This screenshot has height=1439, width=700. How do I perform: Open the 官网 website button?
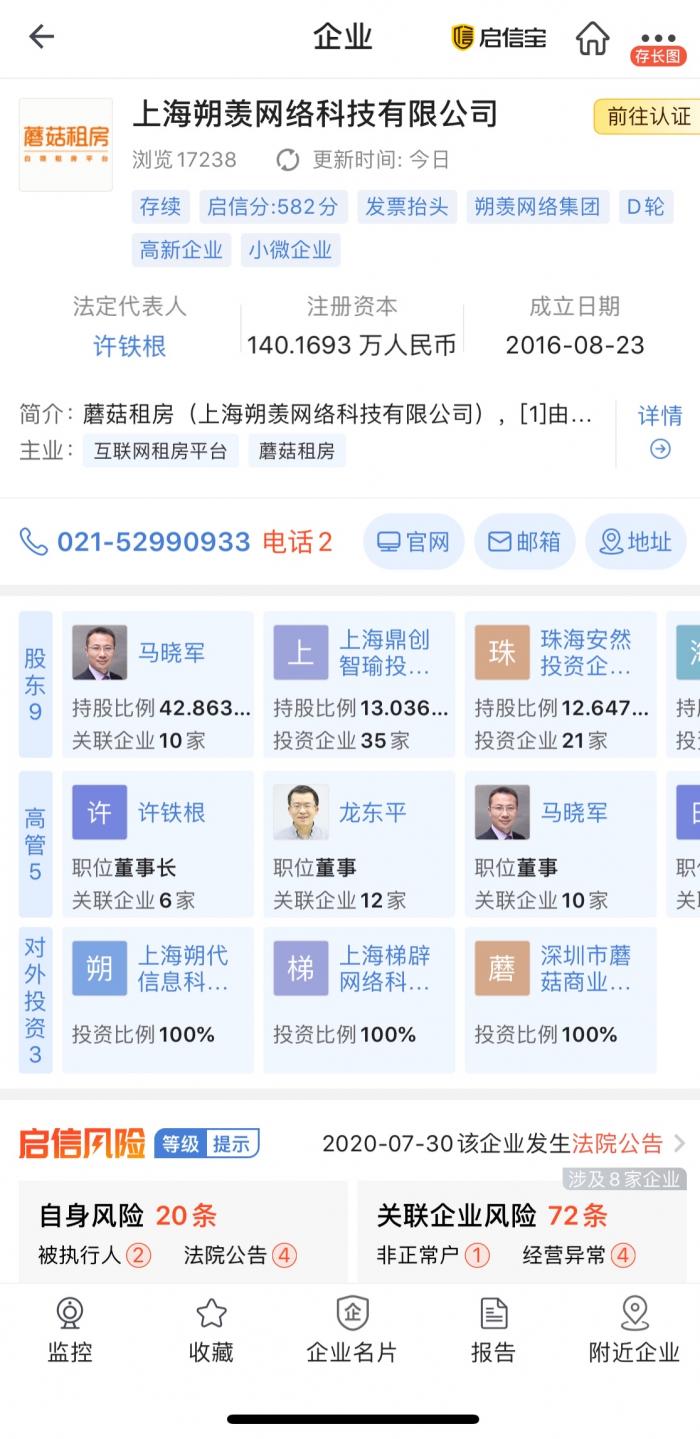[x=413, y=542]
